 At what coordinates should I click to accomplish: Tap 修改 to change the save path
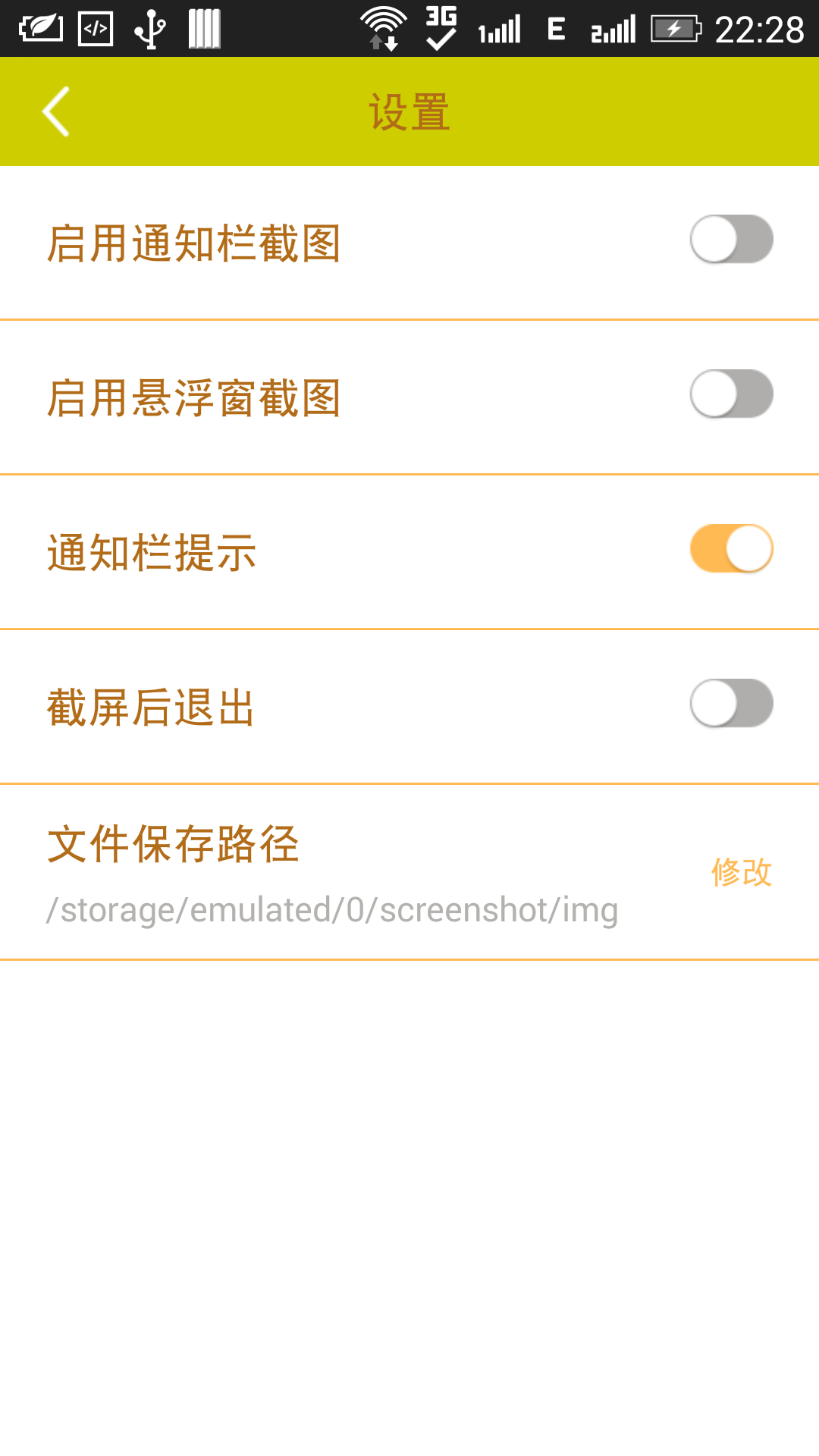pyautogui.click(x=741, y=872)
